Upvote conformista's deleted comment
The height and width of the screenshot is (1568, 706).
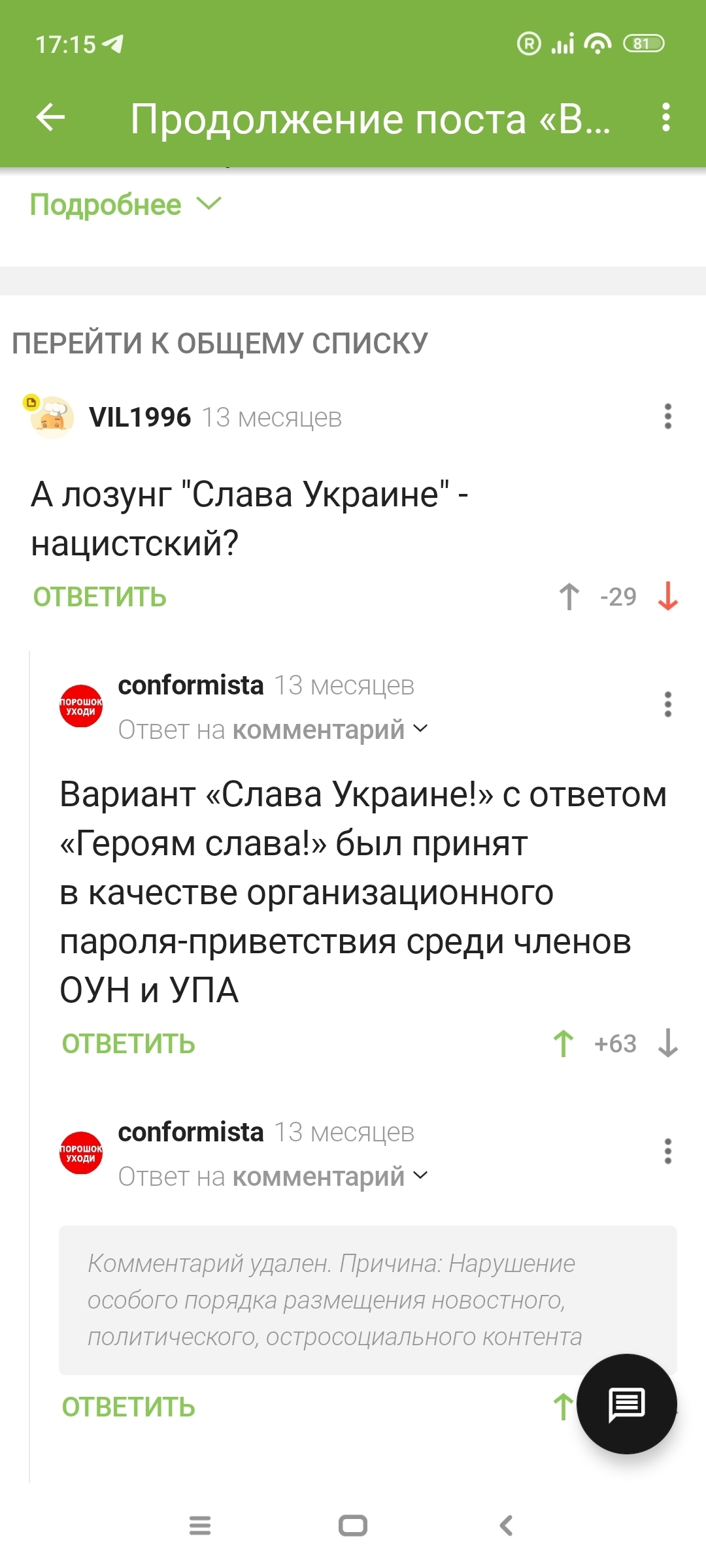pos(562,1407)
